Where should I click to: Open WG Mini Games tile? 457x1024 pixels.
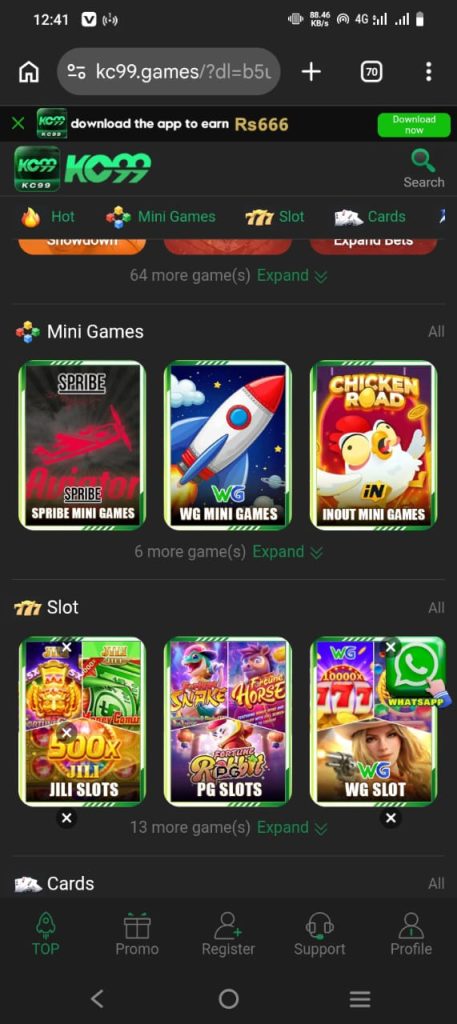click(x=228, y=445)
